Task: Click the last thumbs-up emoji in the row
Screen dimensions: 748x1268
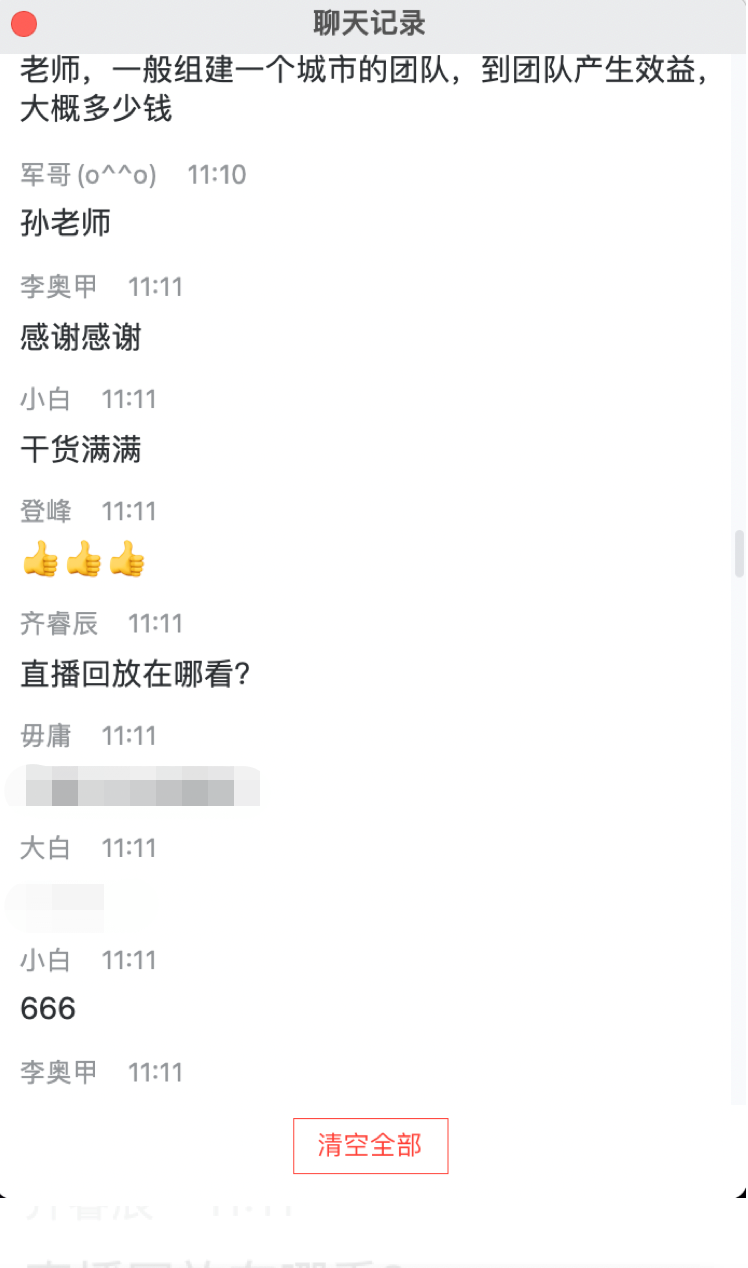Action: coord(126,561)
